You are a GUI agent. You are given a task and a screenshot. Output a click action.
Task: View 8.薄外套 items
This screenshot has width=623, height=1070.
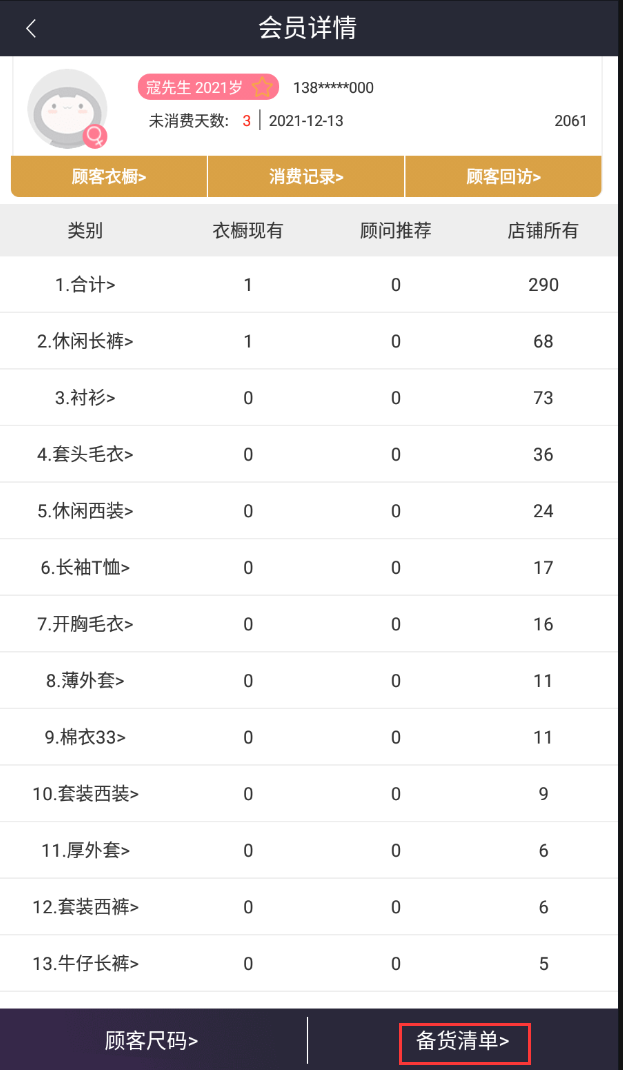(x=85, y=681)
